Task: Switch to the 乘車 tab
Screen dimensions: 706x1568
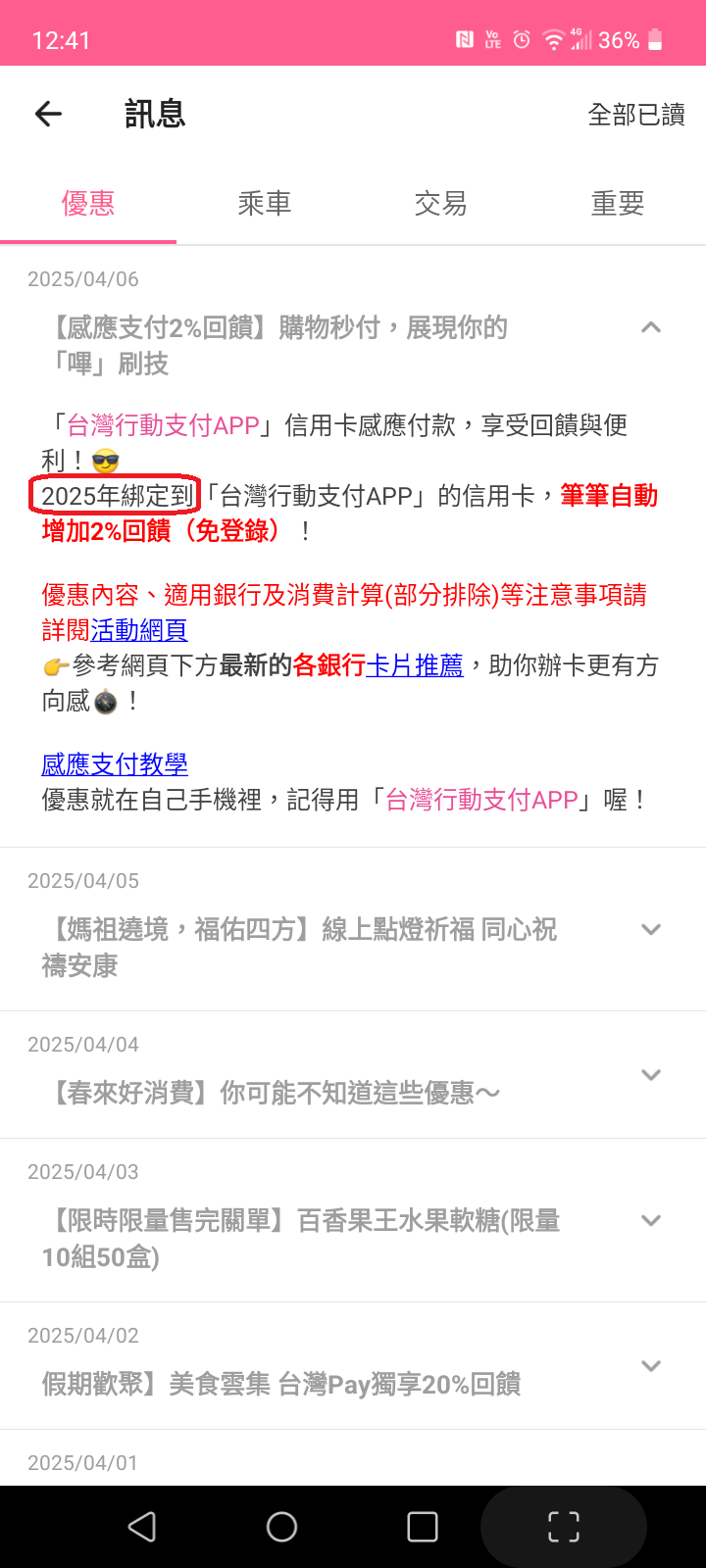Action: [x=265, y=204]
